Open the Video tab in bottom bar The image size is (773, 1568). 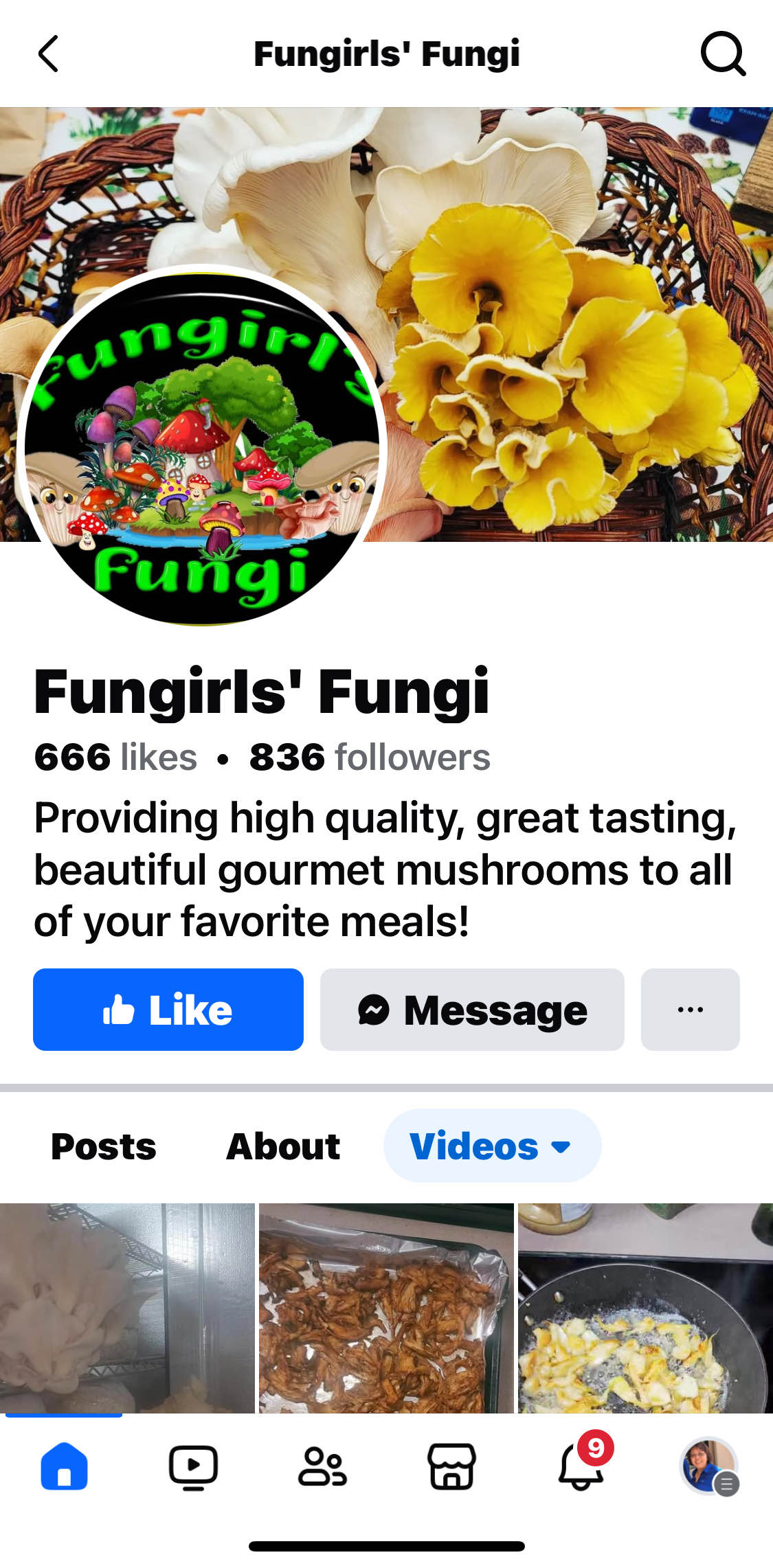pyautogui.click(x=193, y=1466)
